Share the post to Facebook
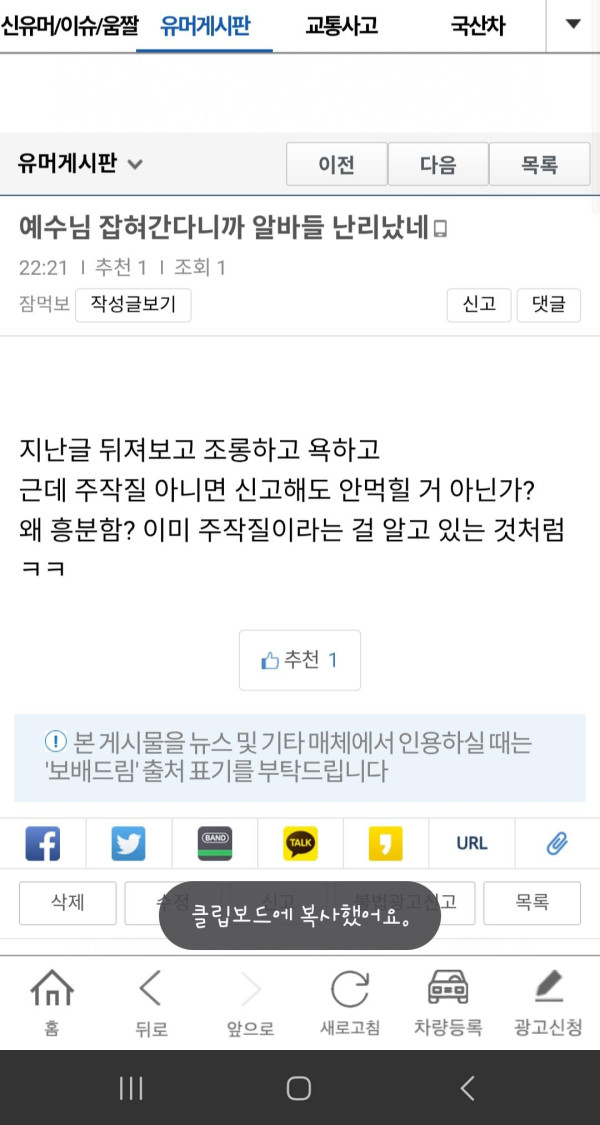Viewport: 600px width, 1125px height. pos(42,843)
